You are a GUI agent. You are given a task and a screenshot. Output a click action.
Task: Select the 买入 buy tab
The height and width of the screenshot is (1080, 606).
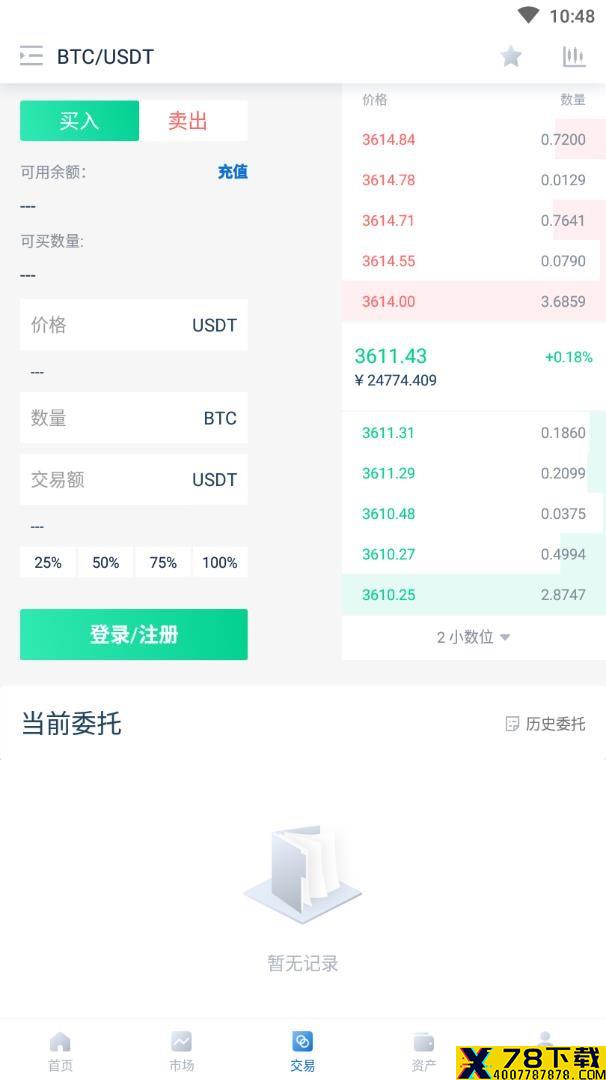tap(79, 121)
